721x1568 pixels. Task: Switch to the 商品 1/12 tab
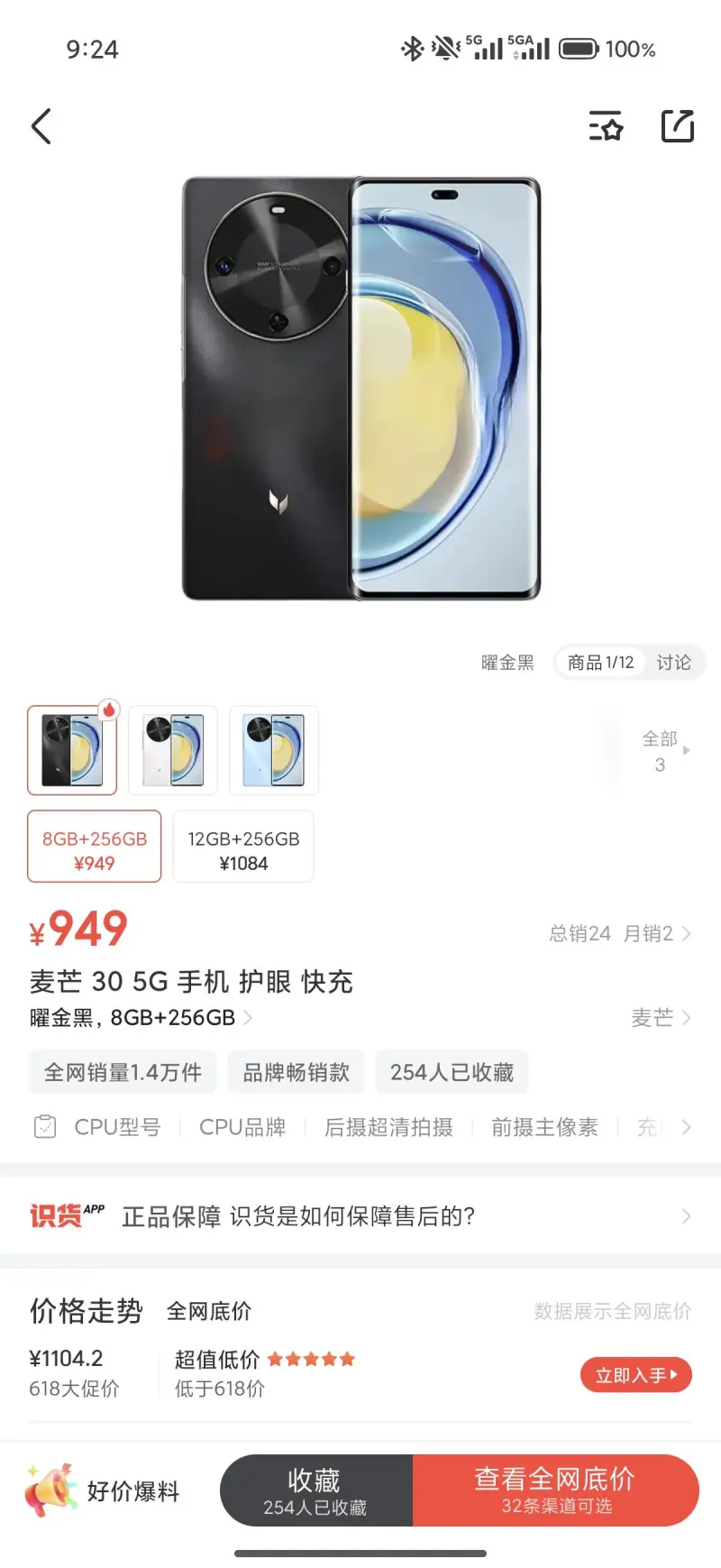coord(600,663)
